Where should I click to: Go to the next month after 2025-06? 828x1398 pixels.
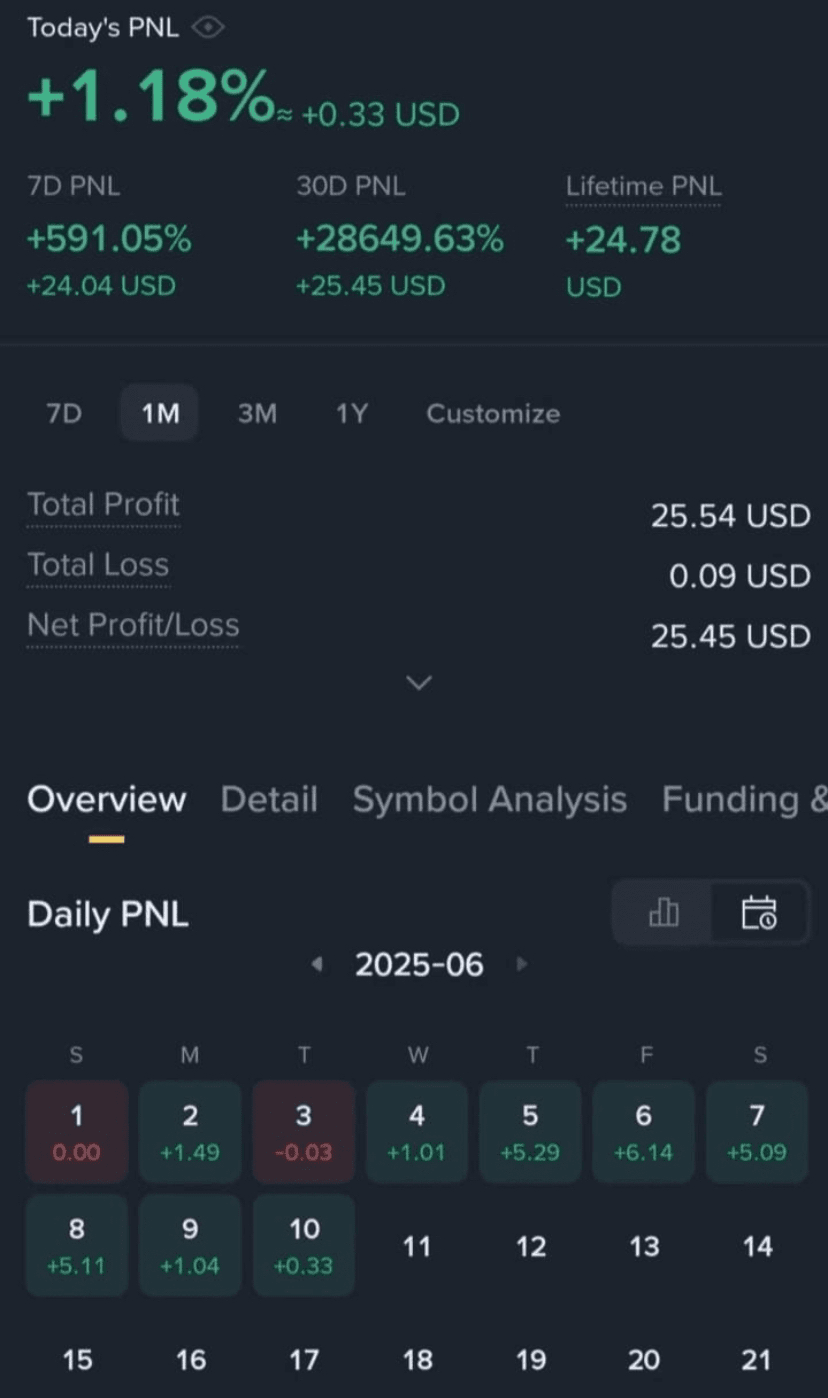tap(521, 964)
